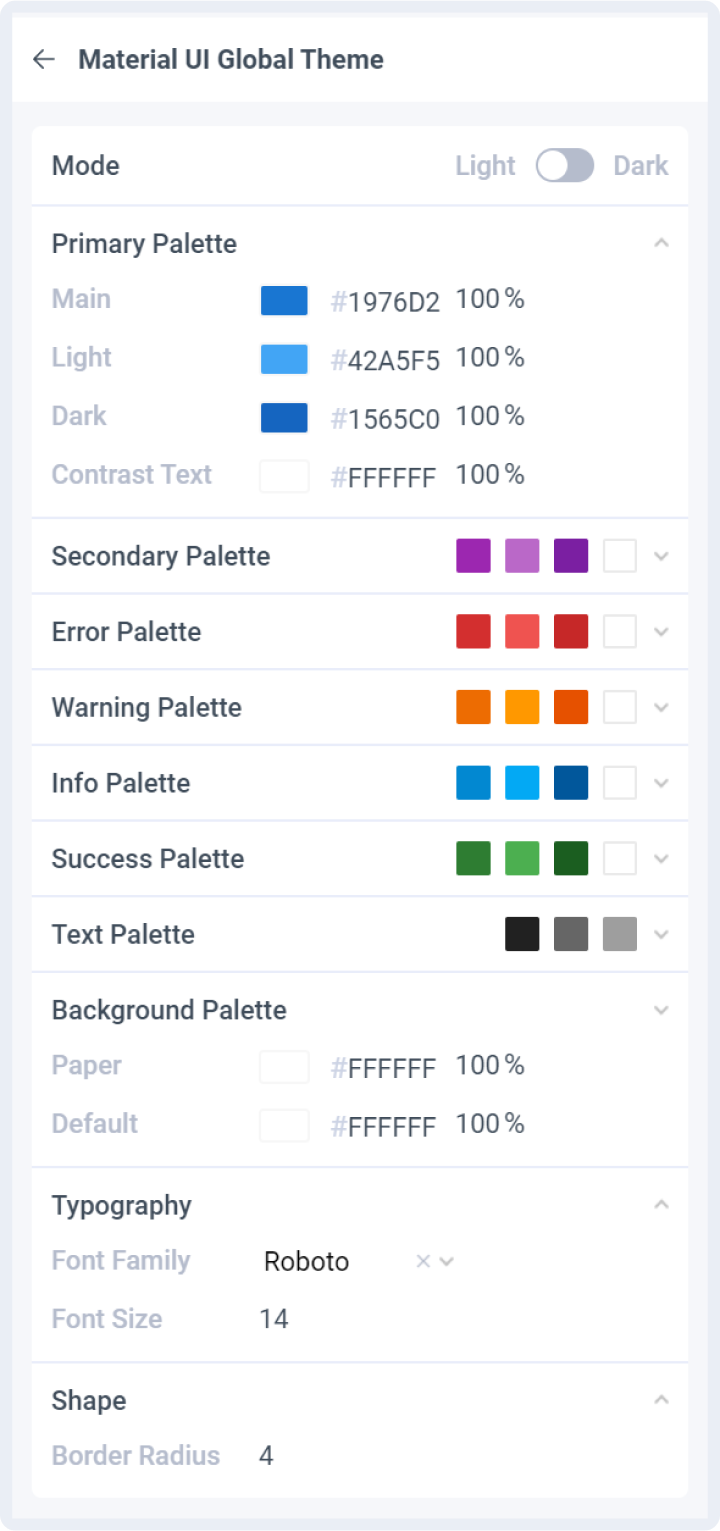Edit the Border Radius value 4
This screenshot has height=1531, width=720.
click(x=266, y=1455)
